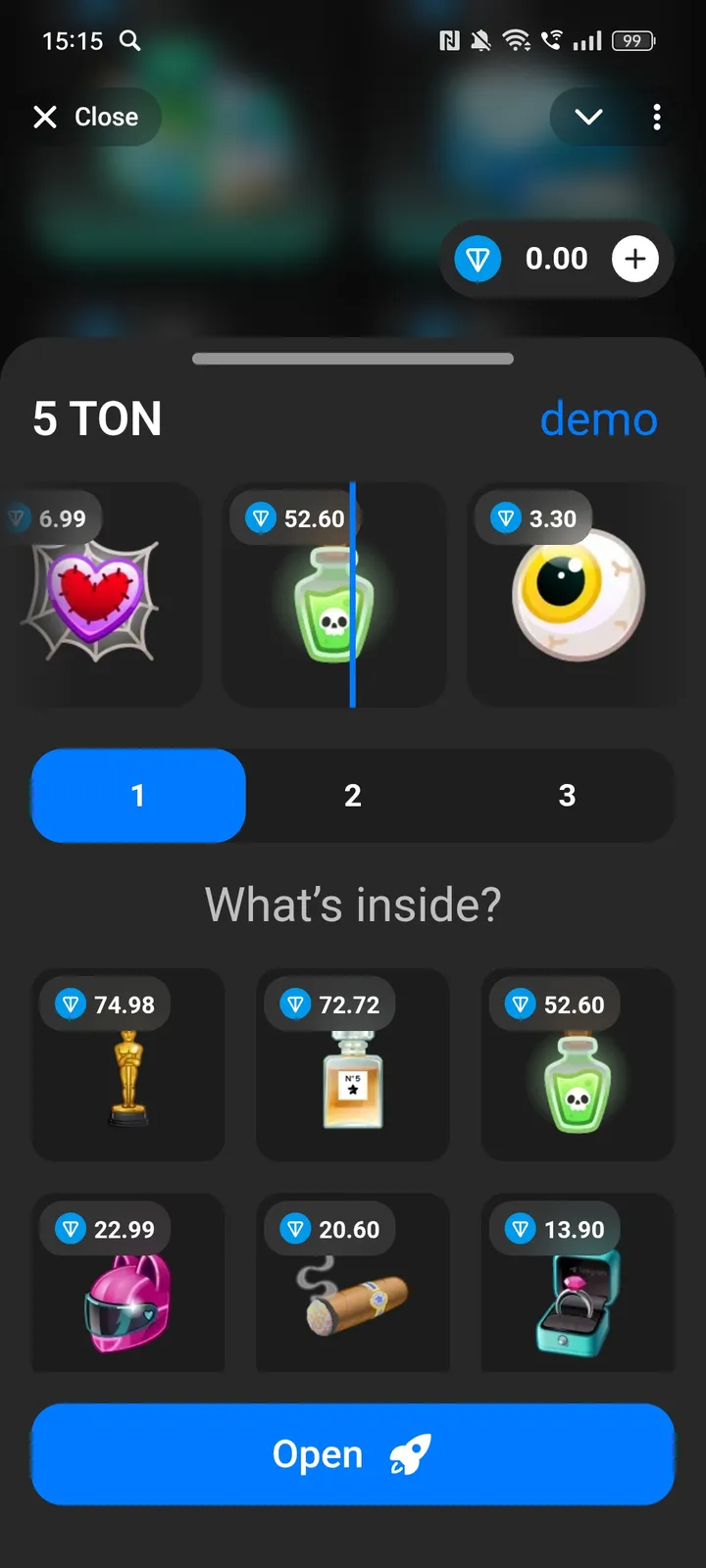706x1568 pixels.
Task: Open the three-dot options menu
Action: tap(656, 117)
